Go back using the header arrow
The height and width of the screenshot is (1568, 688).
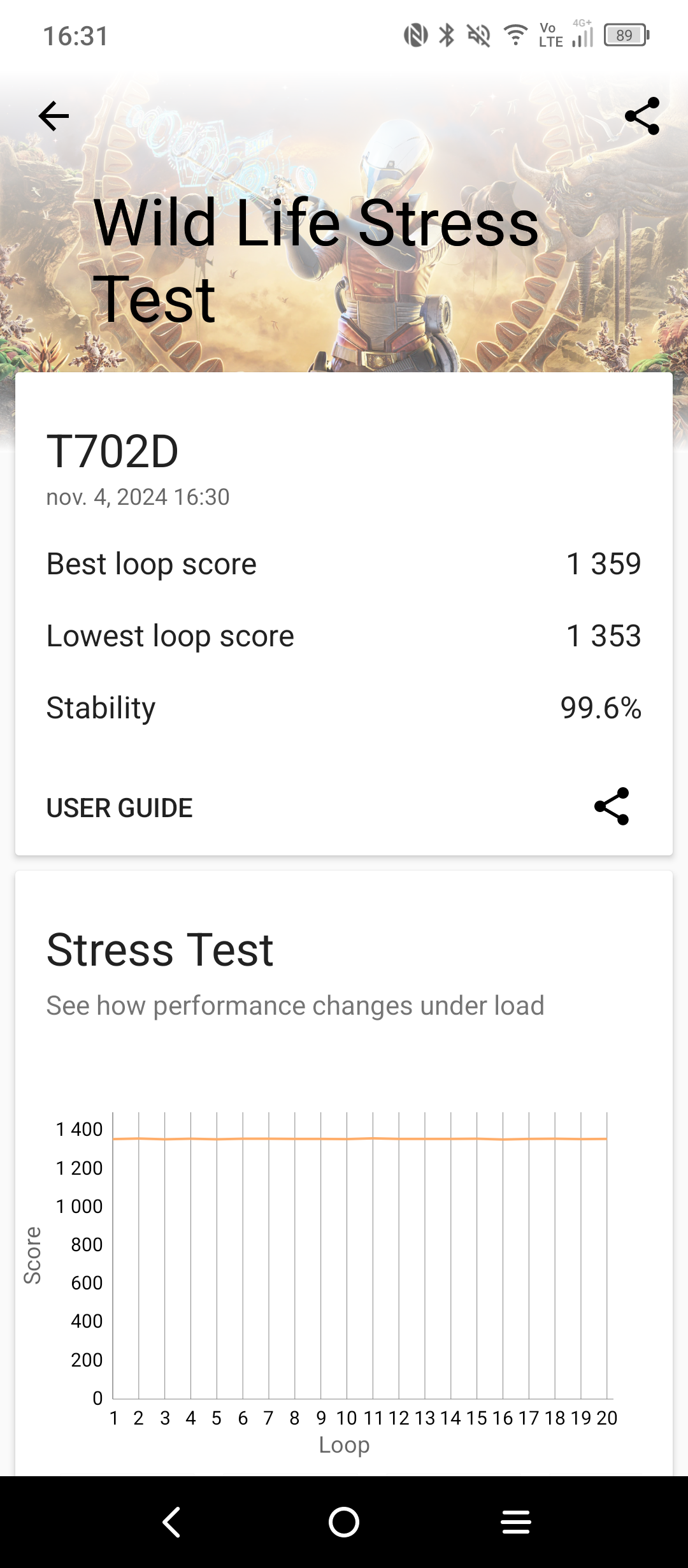pyautogui.click(x=54, y=116)
